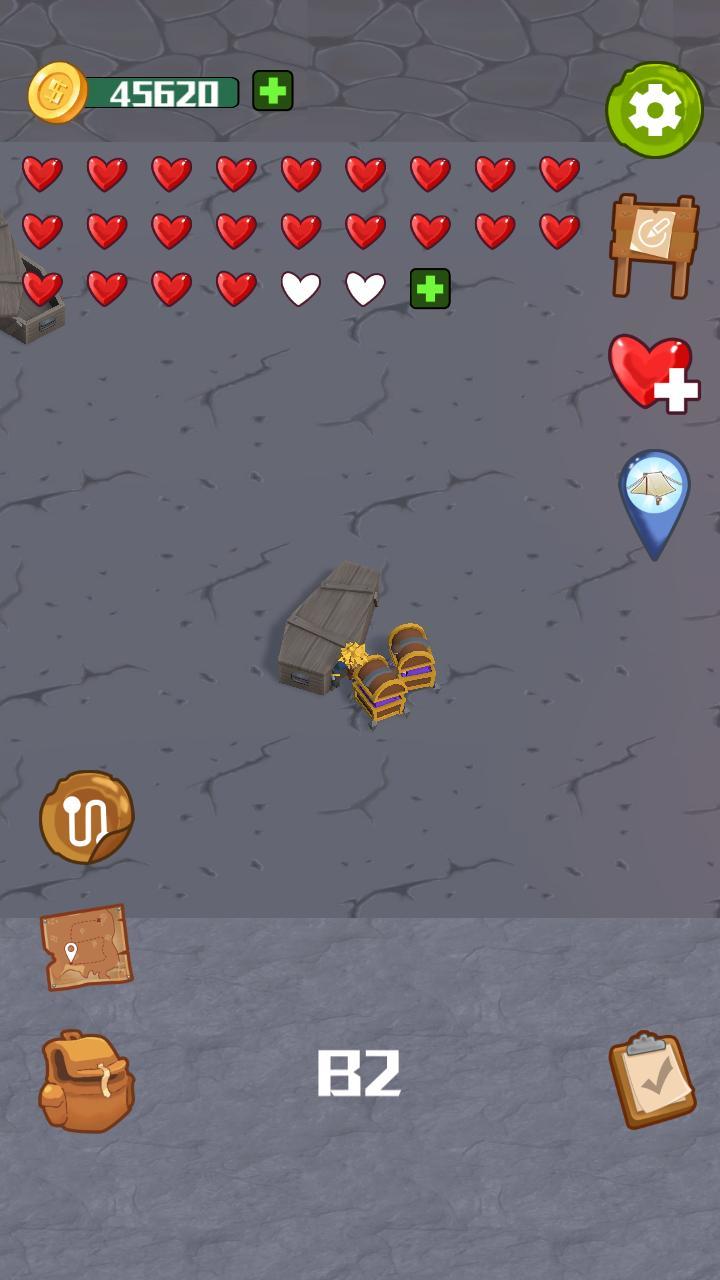Tap the coin icon
720x1280 pixels.
(59, 90)
